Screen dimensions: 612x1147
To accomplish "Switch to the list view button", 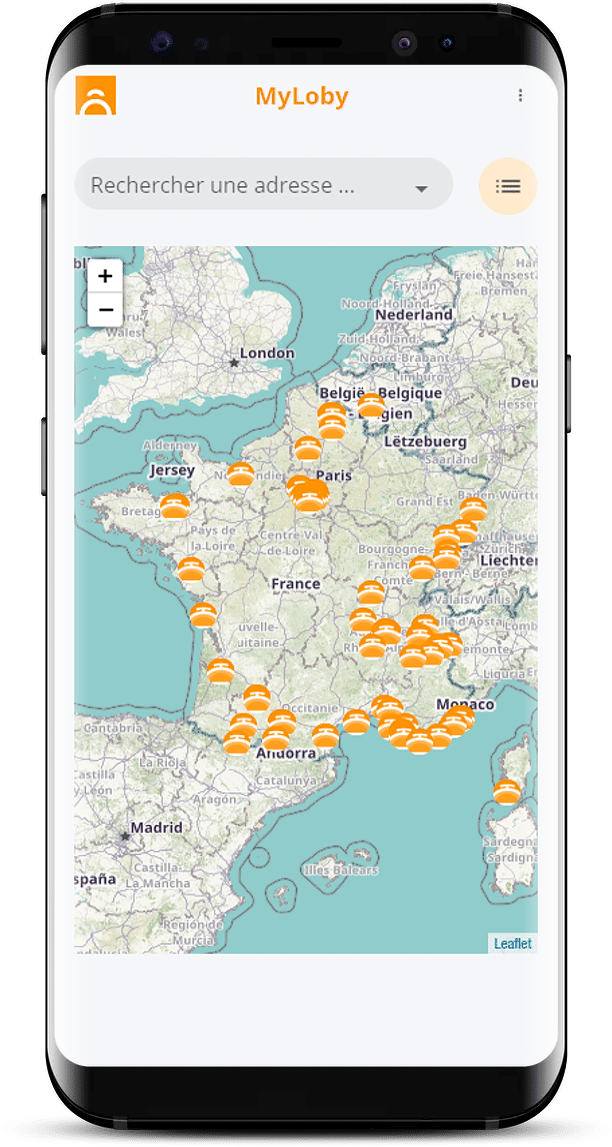I will tap(508, 186).
